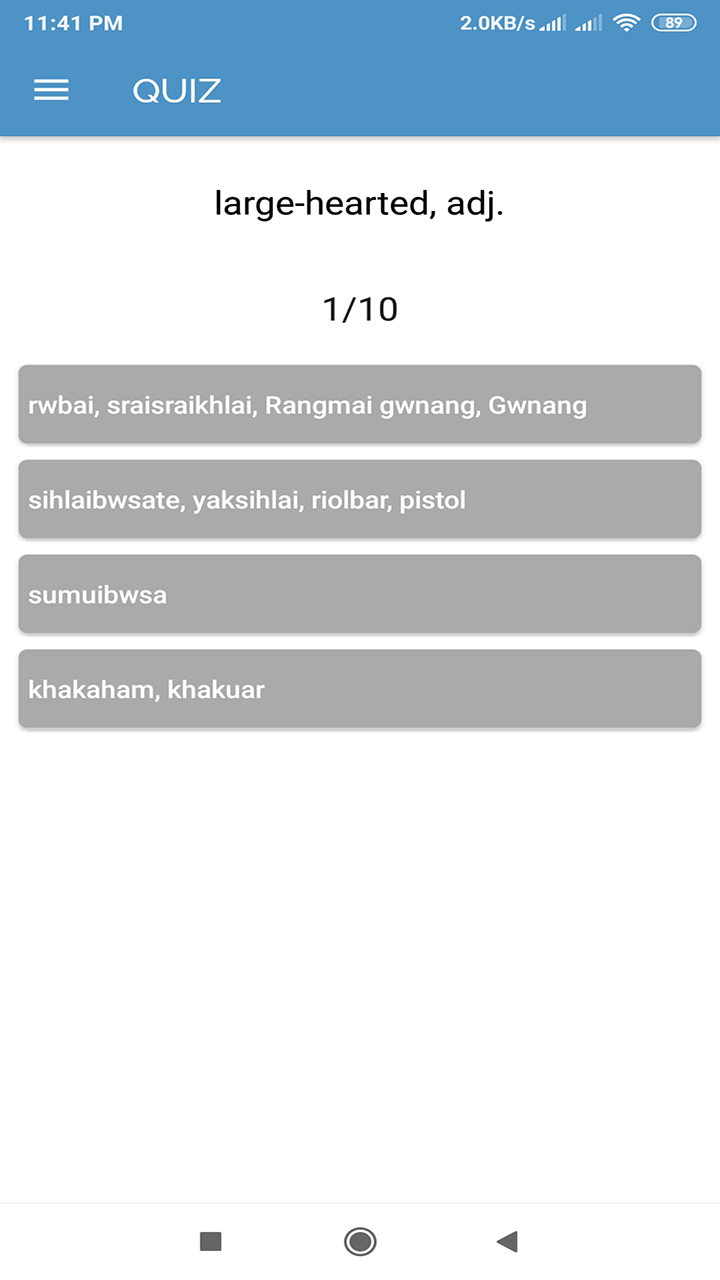Tap the QUIZ title in the header

pyautogui.click(x=177, y=90)
